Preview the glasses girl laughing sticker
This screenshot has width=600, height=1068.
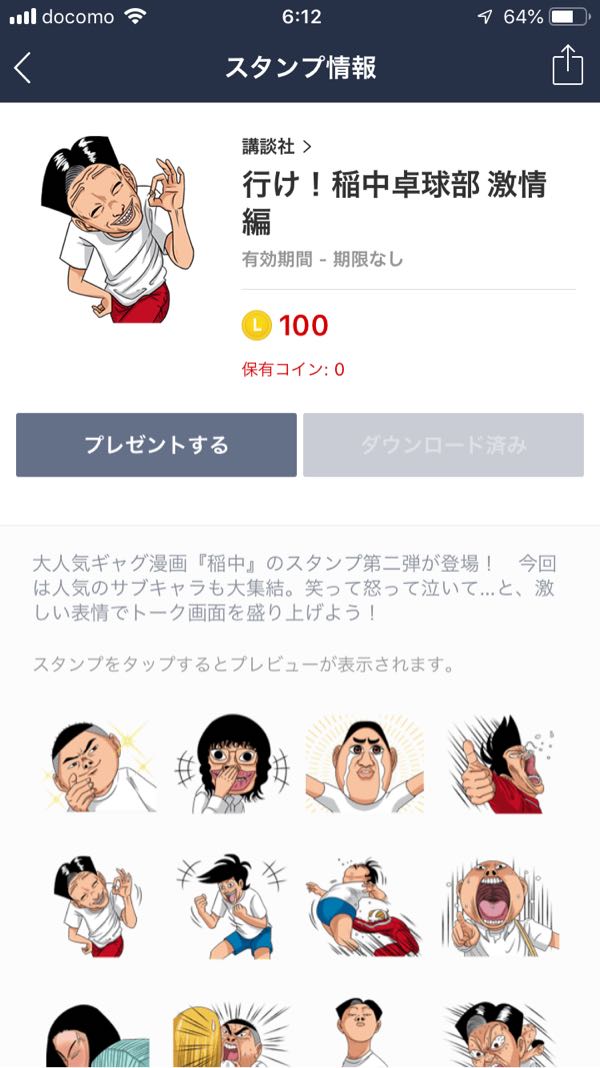[232, 765]
